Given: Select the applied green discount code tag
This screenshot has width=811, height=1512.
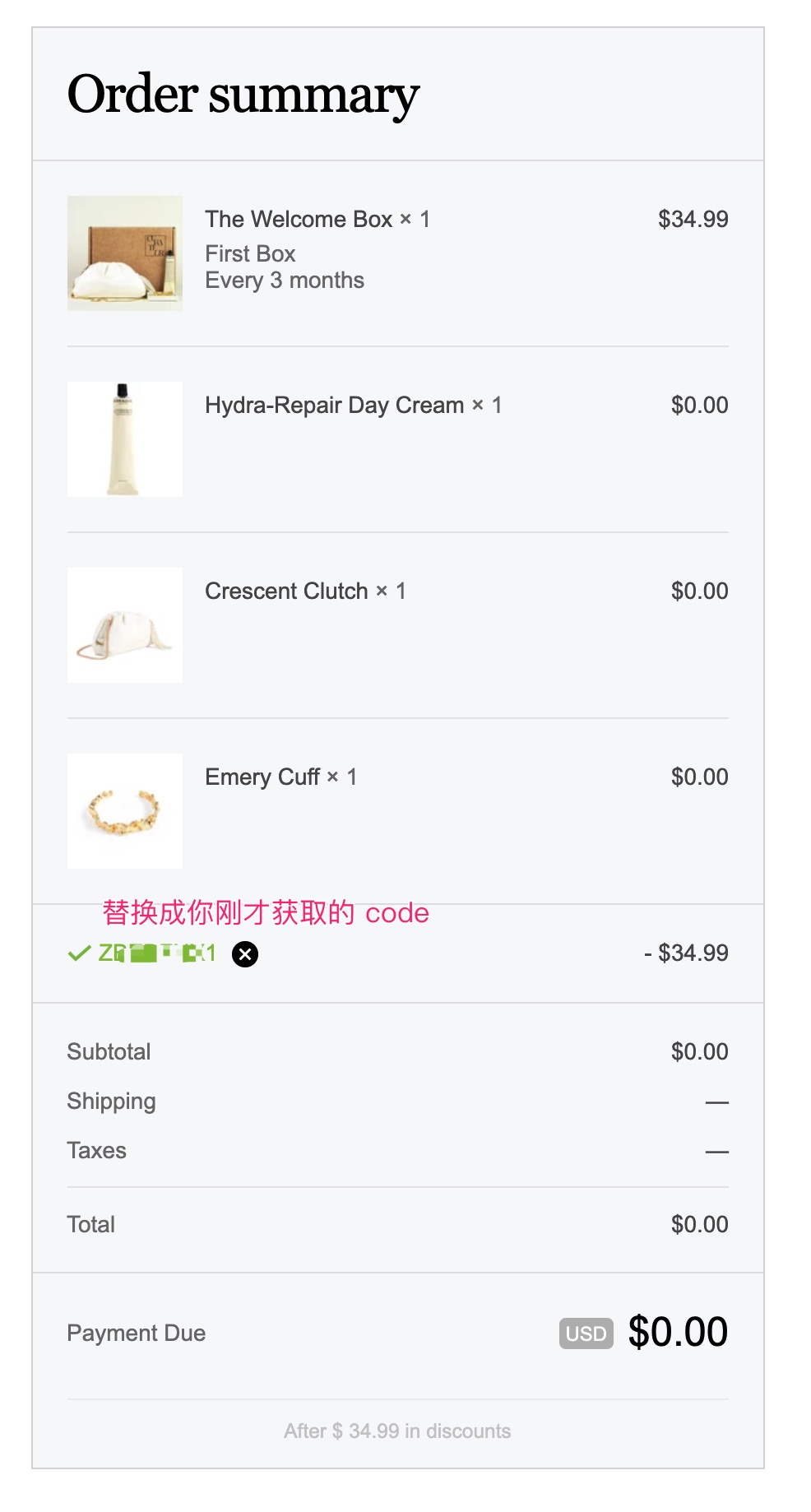Looking at the screenshot, I should [156, 953].
